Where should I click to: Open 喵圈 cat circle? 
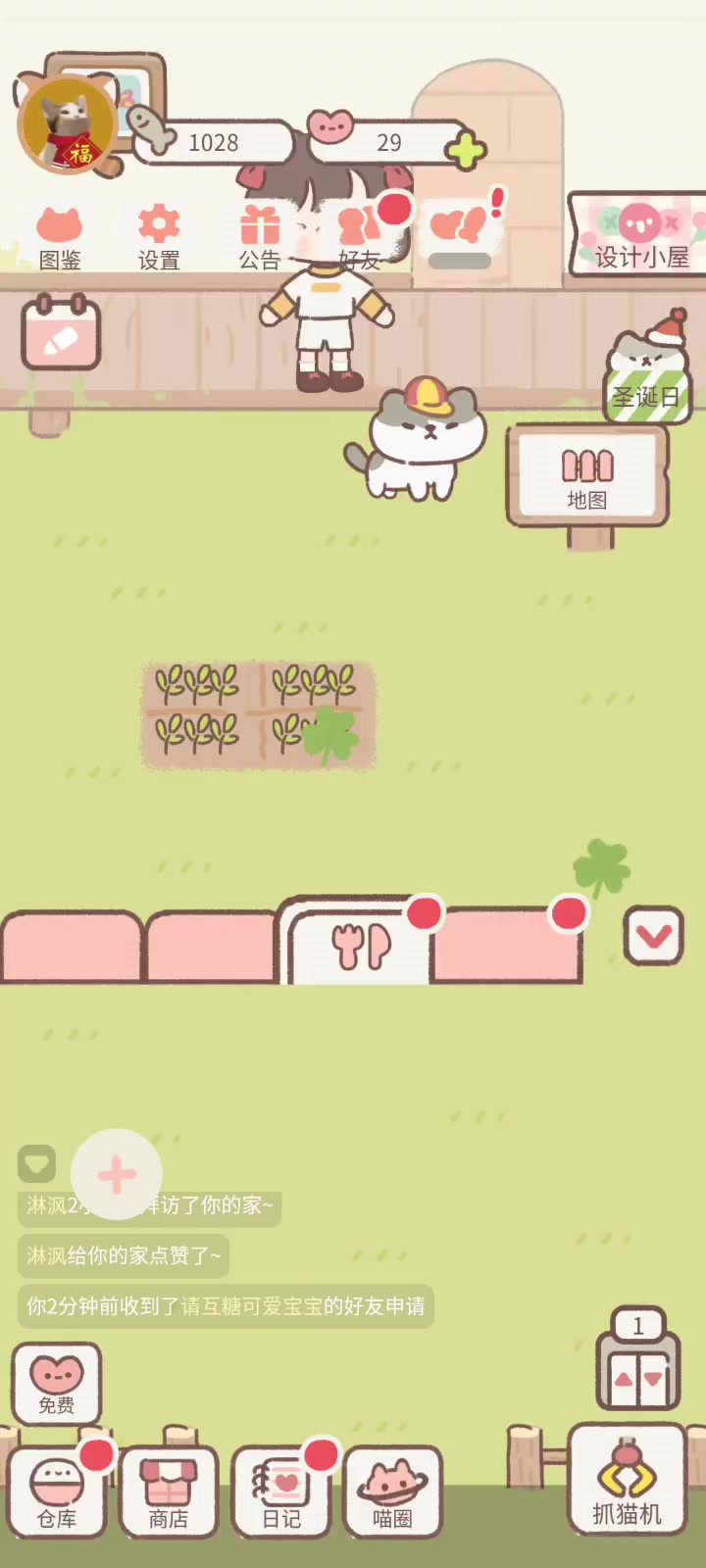(393, 1492)
